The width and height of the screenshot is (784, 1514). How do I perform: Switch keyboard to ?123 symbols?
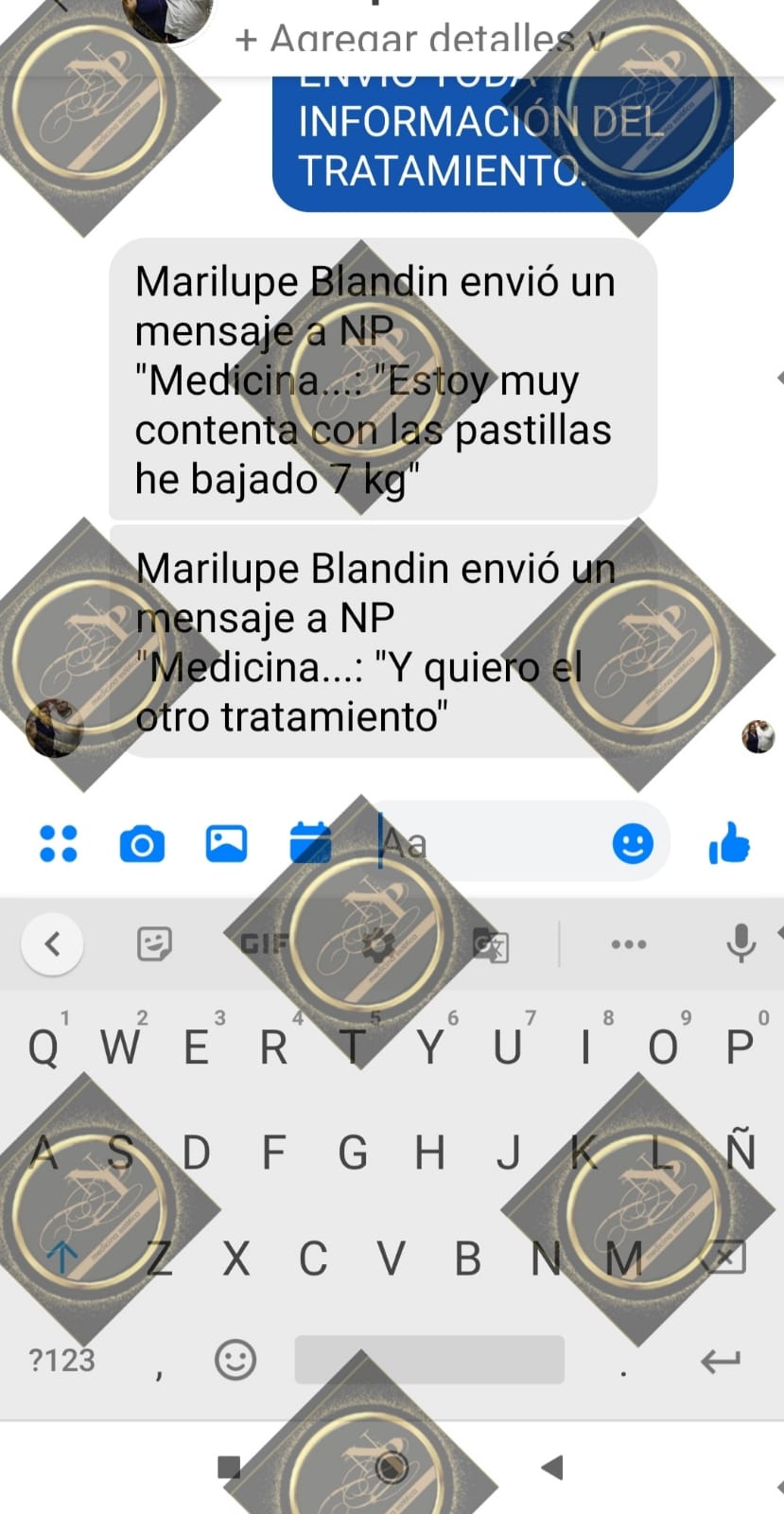point(61,1361)
